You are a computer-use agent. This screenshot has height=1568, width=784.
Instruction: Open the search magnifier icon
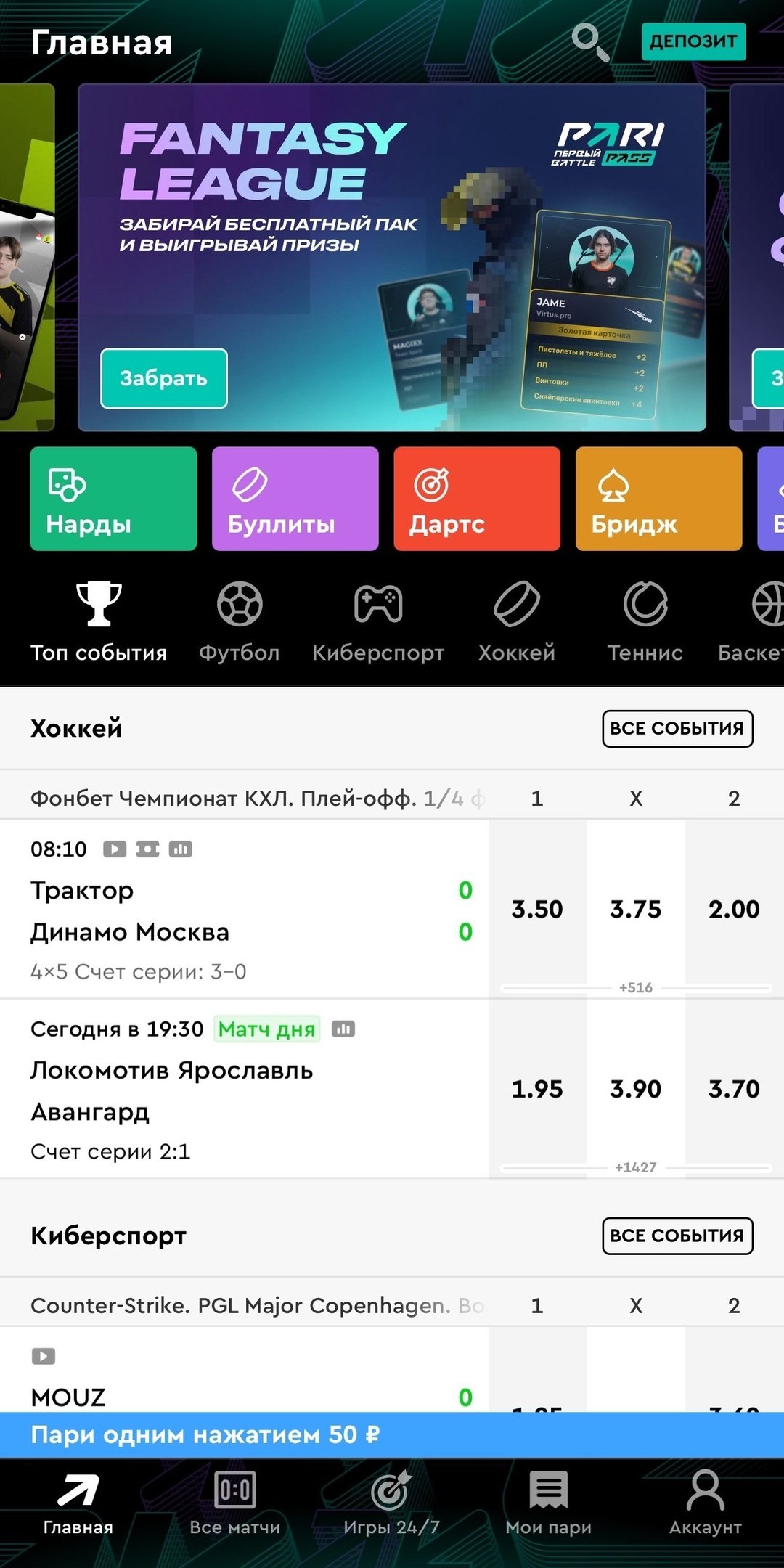589,42
